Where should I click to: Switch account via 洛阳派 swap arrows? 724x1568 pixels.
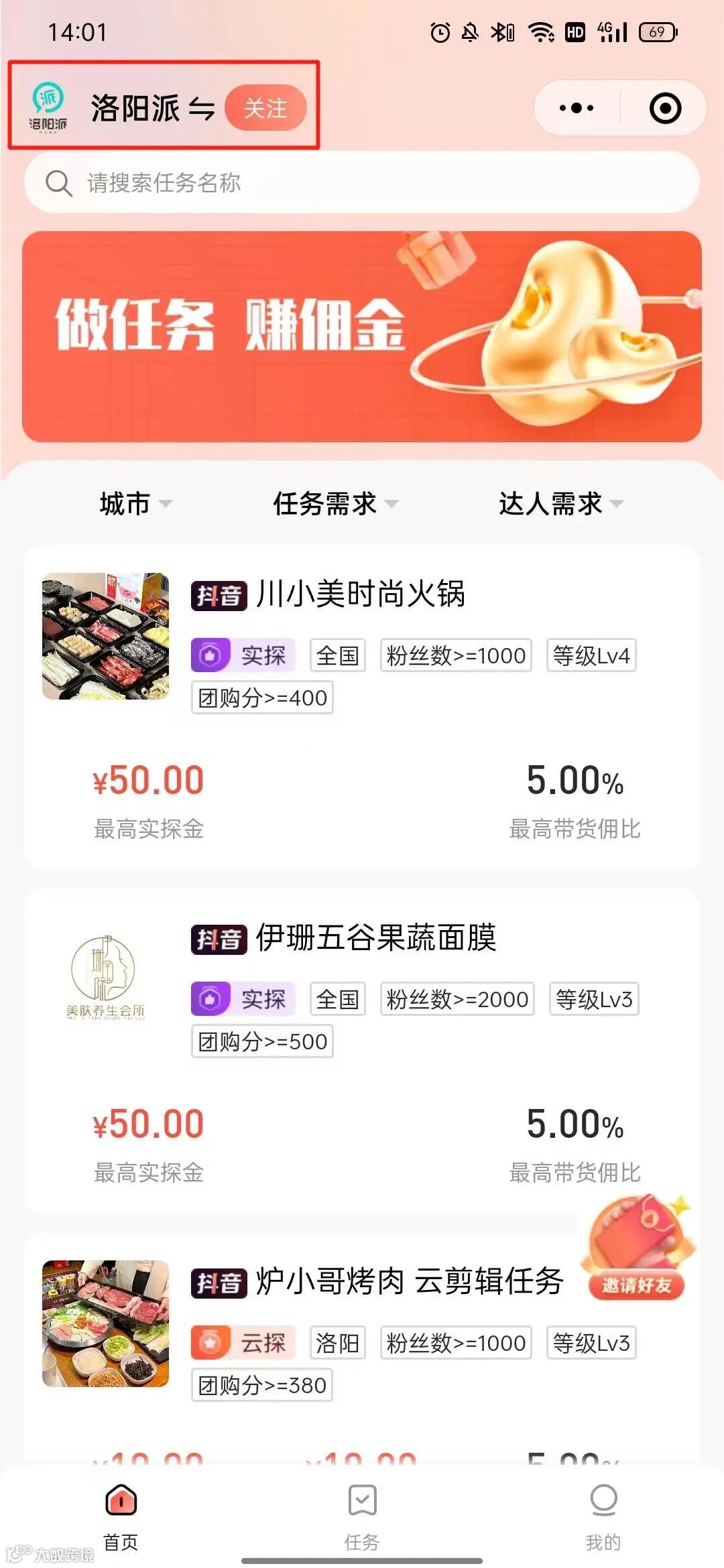tap(200, 108)
